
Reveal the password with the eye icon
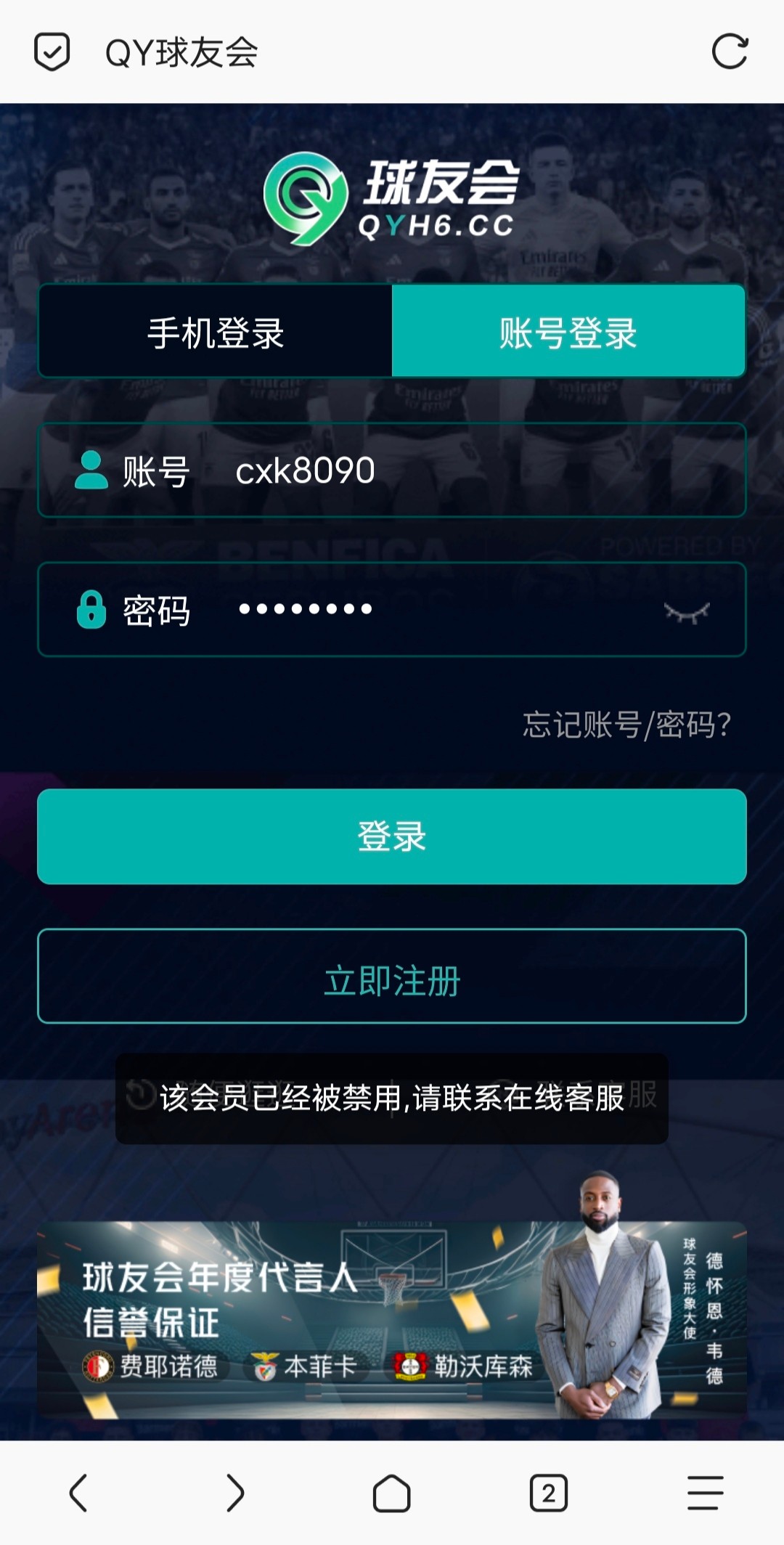(687, 612)
